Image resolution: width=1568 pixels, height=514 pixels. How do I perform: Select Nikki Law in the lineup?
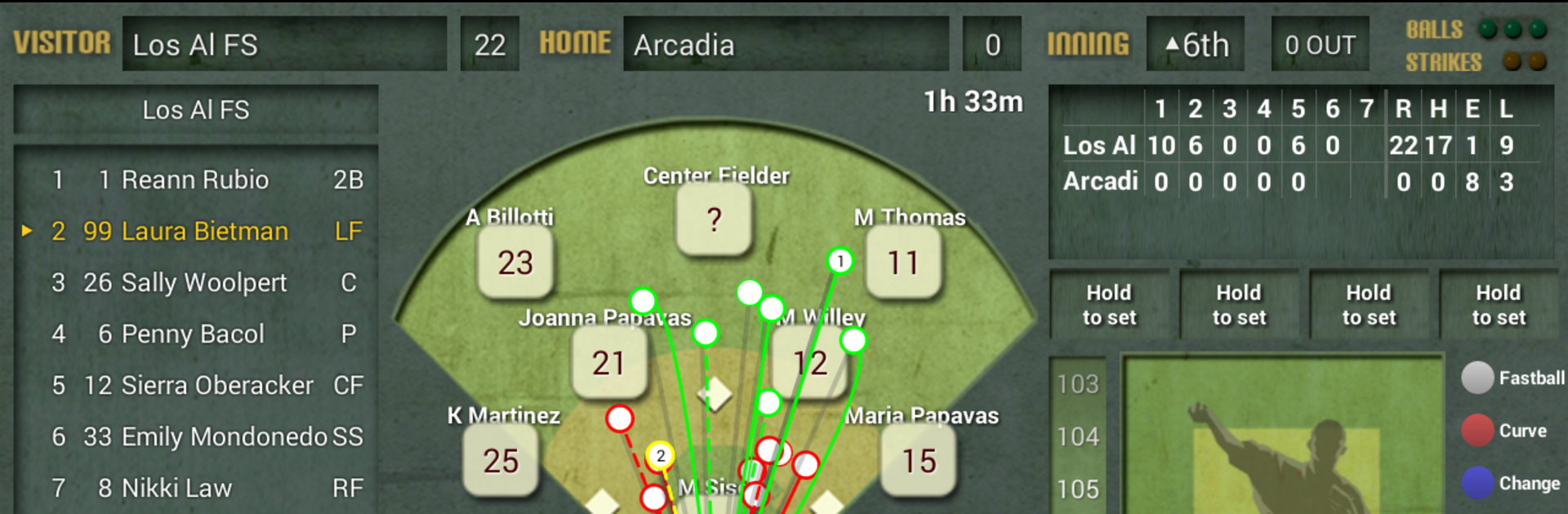tap(196, 488)
